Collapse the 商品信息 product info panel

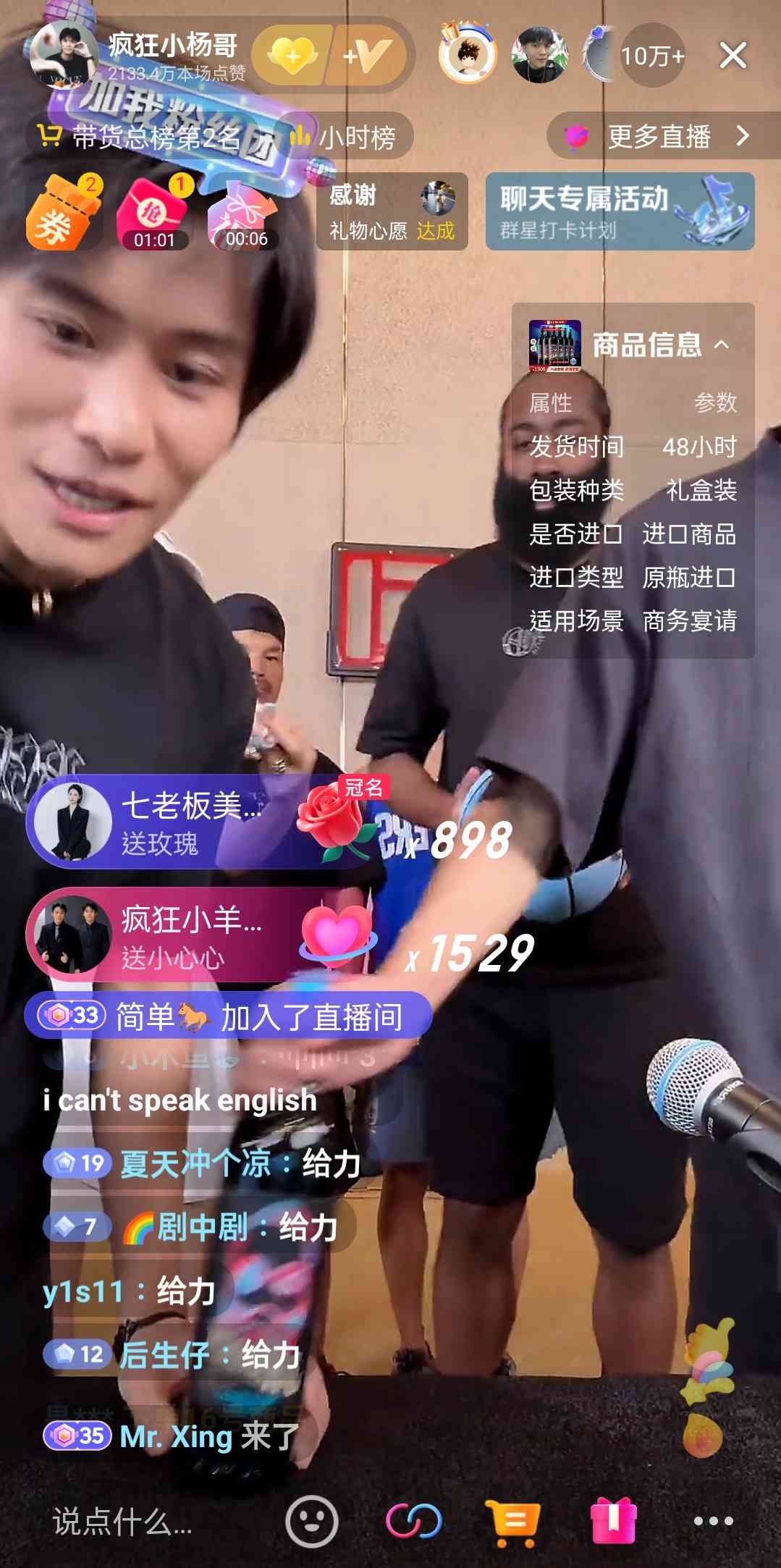[x=721, y=345]
